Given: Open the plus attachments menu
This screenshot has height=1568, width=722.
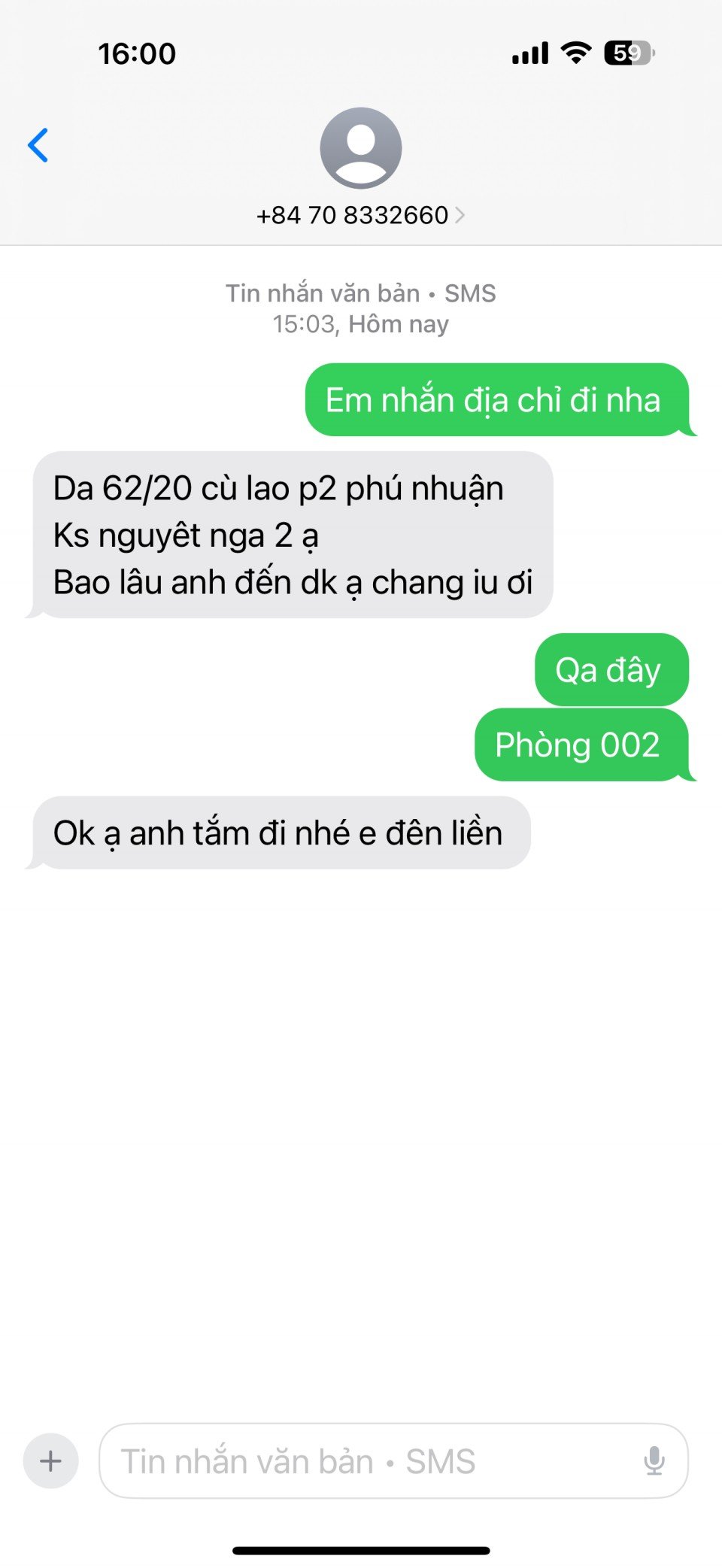Looking at the screenshot, I should 51,1460.
